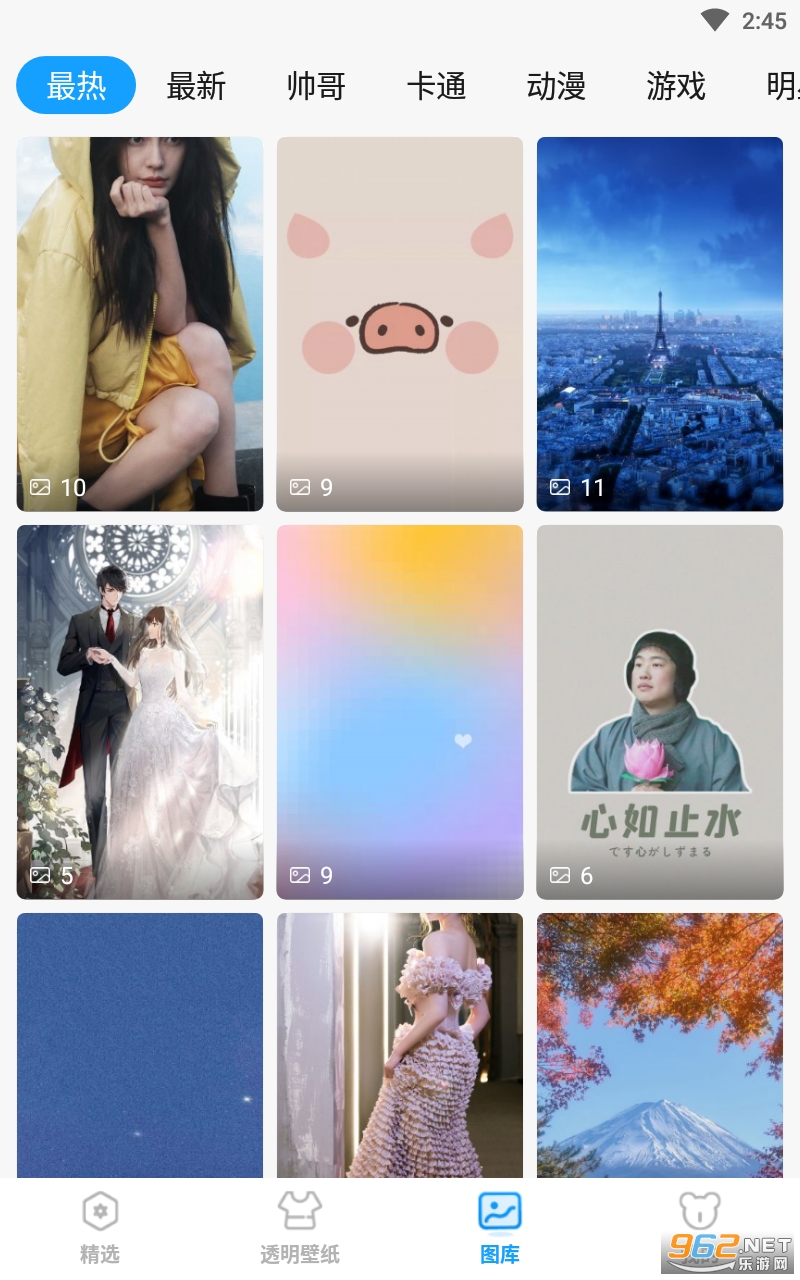
Task: Switch to the 最新 tab
Action: [x=196, y=86]
